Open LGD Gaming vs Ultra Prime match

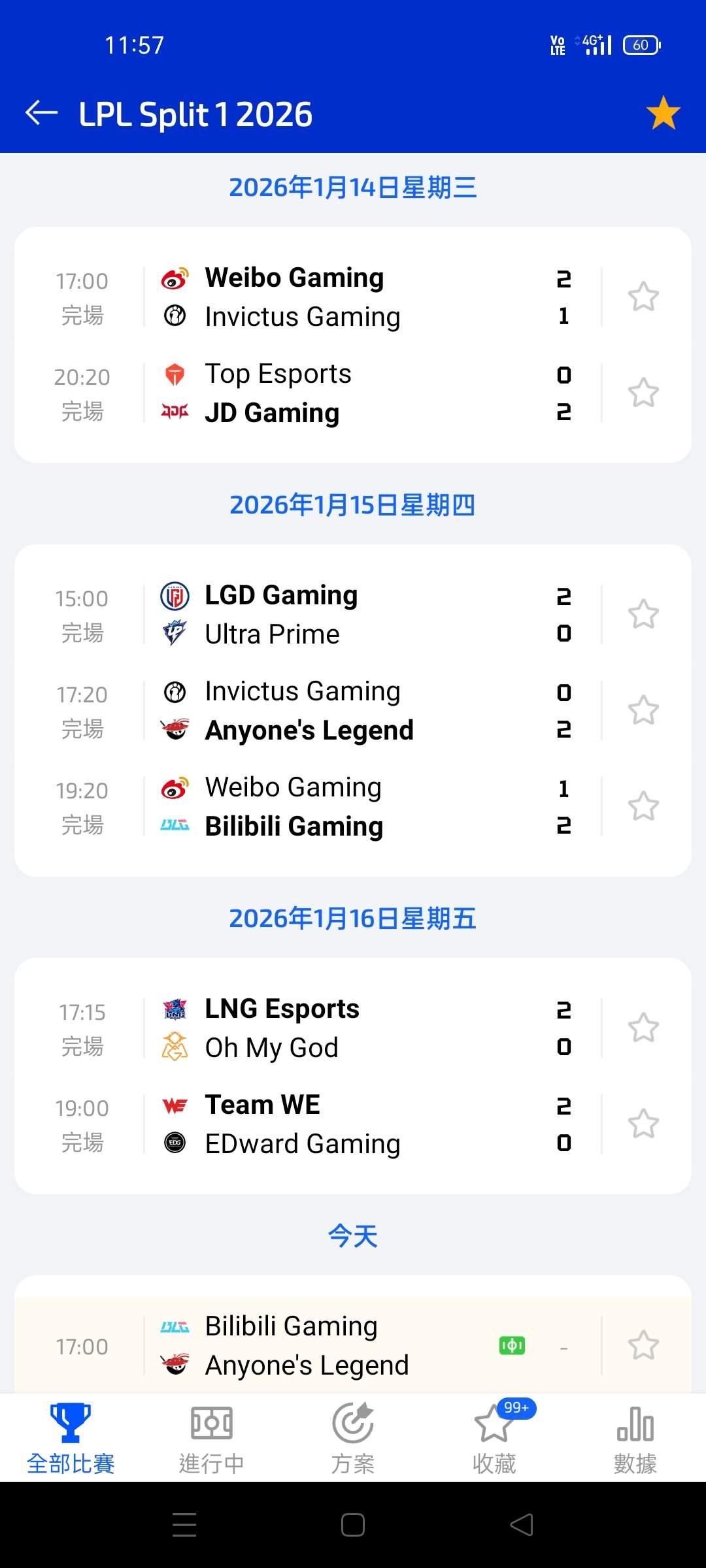353,615
